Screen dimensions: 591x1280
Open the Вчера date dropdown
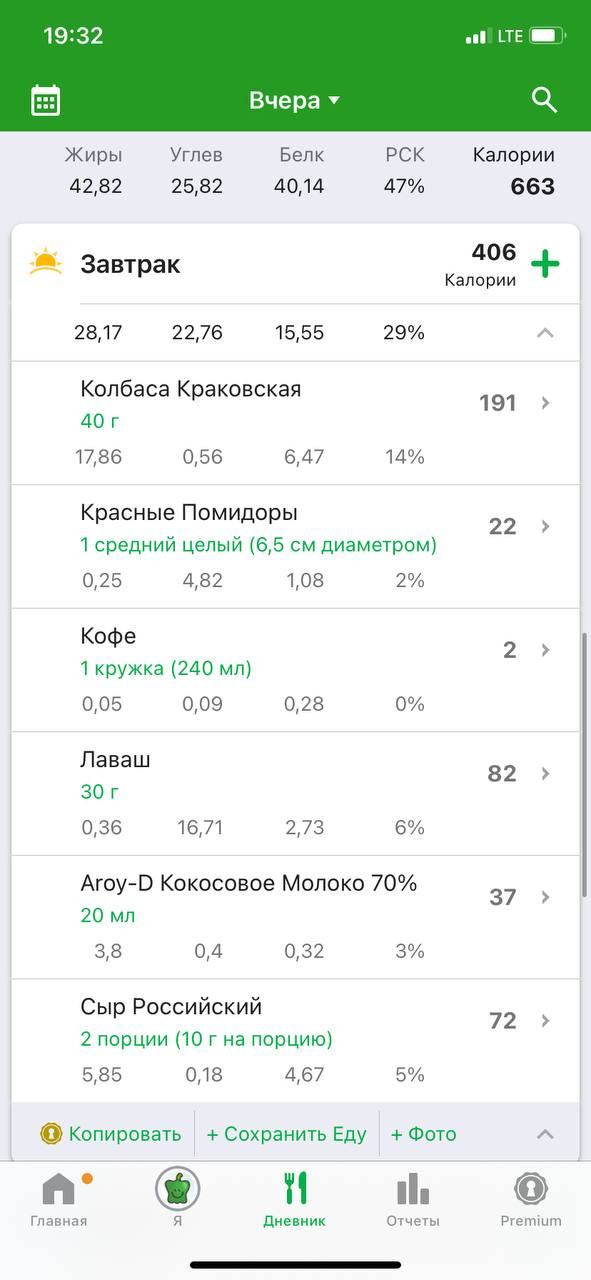[x=295, y=100]
